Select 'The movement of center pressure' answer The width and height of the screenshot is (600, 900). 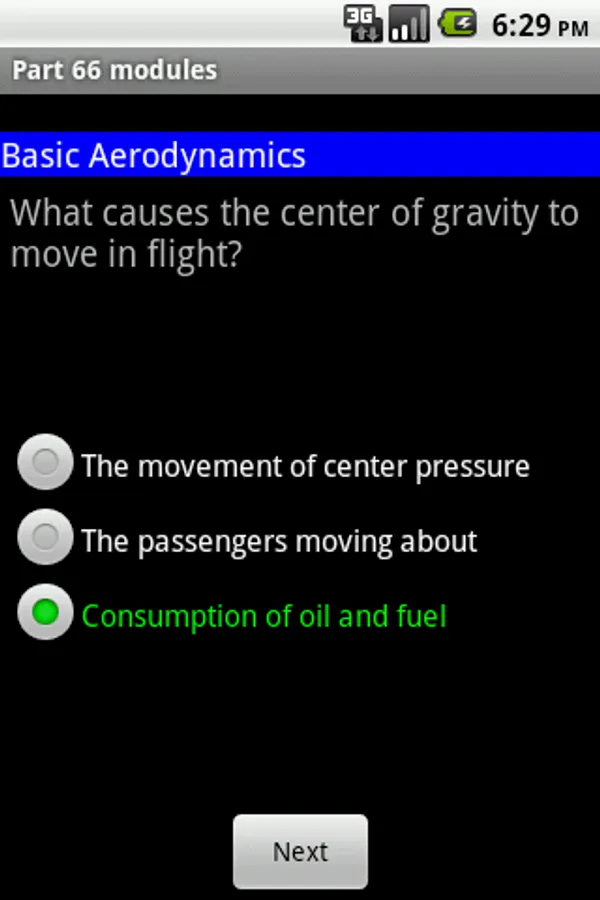pos(46,463)
